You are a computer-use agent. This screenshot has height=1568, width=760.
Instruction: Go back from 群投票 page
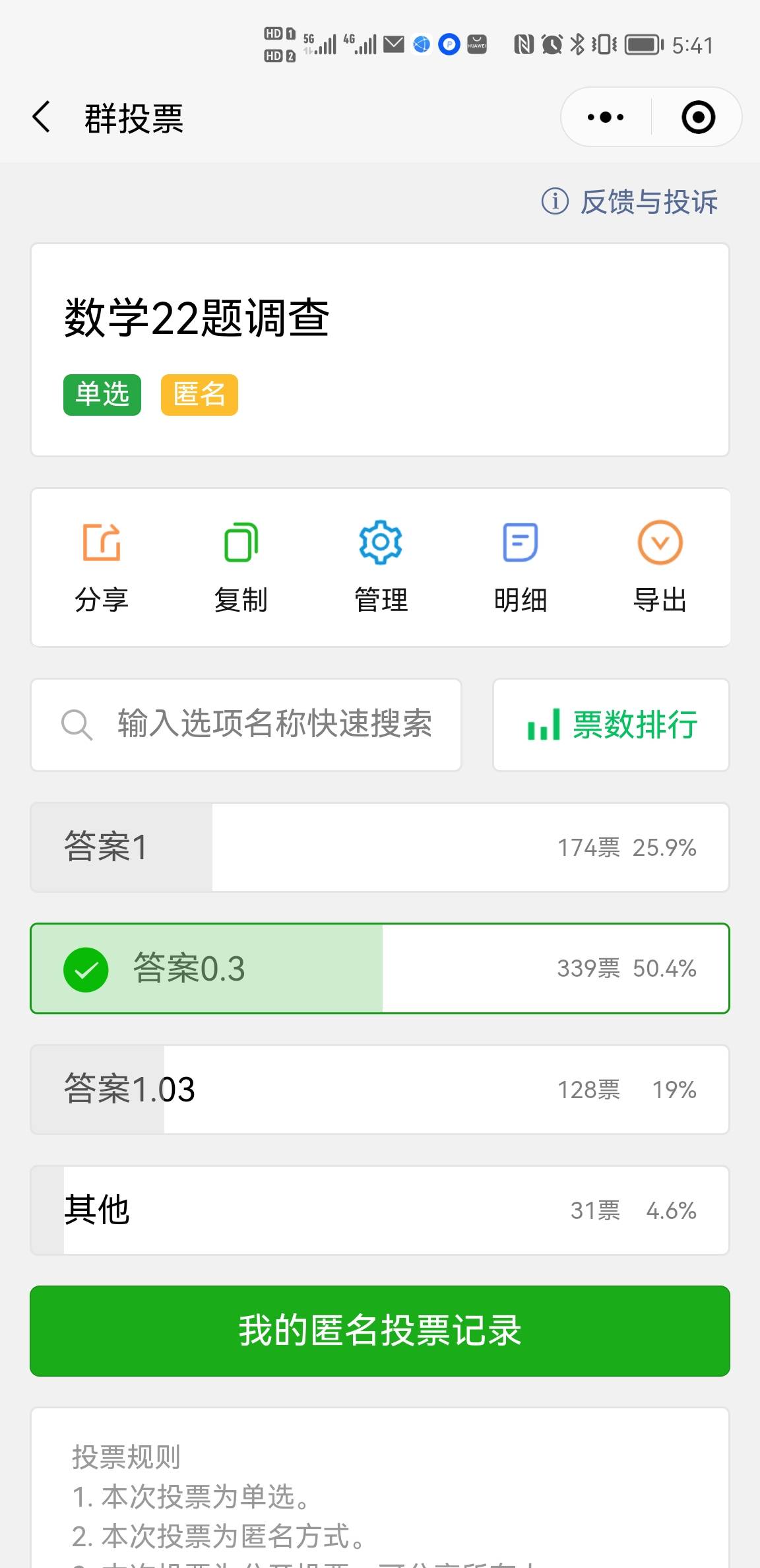click(42, 117)
